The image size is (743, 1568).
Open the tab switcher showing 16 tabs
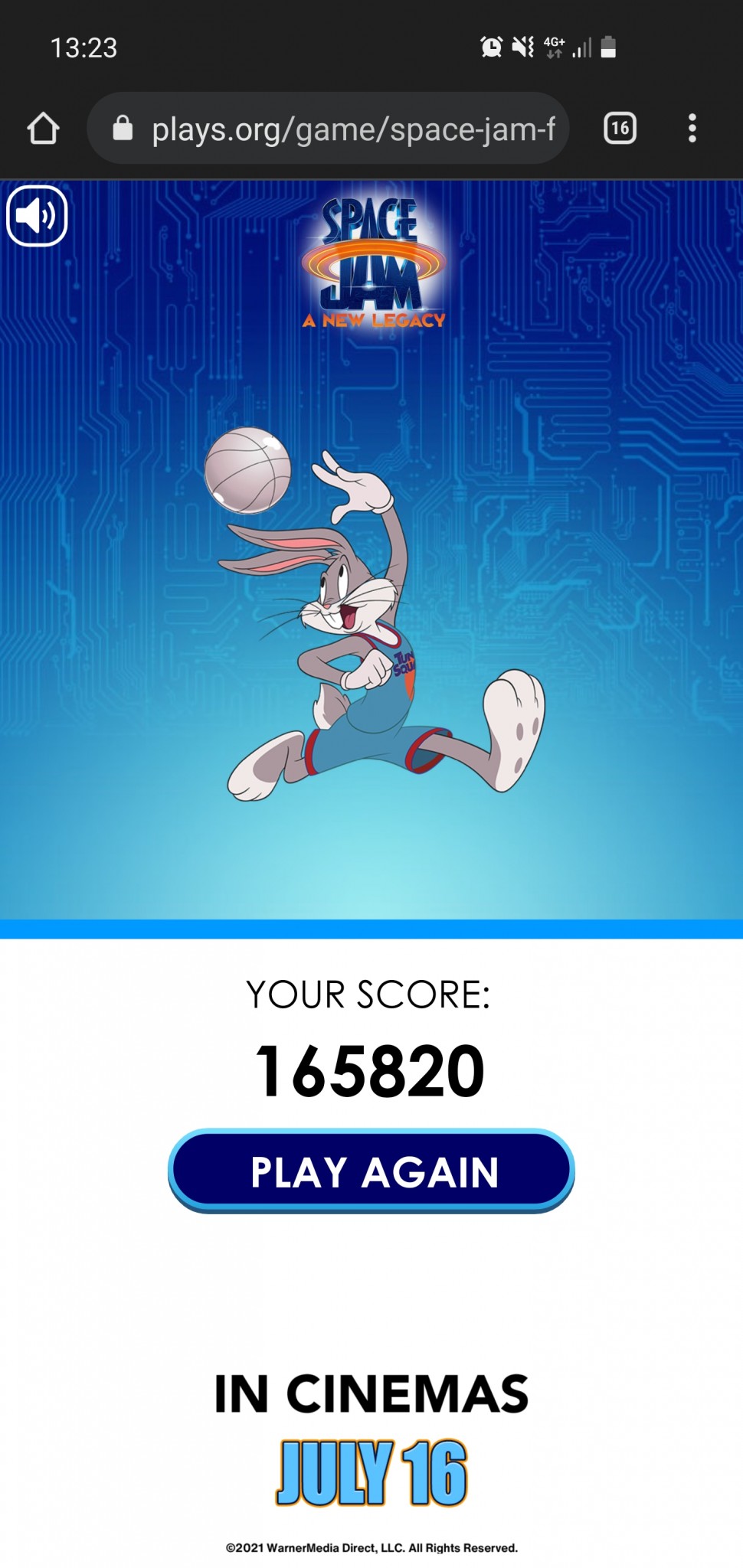point(620,129)
